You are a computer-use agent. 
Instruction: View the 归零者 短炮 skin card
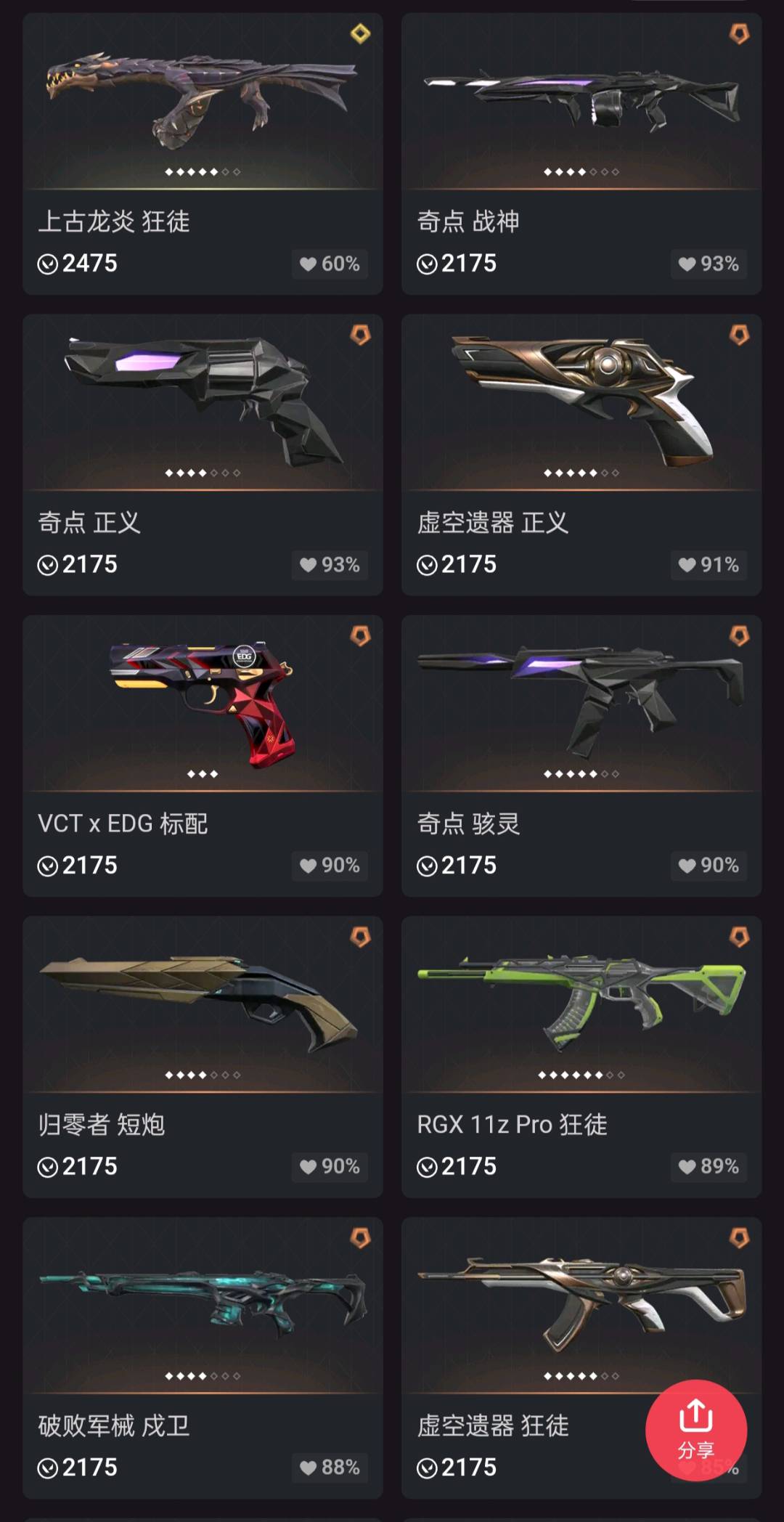203,1057
